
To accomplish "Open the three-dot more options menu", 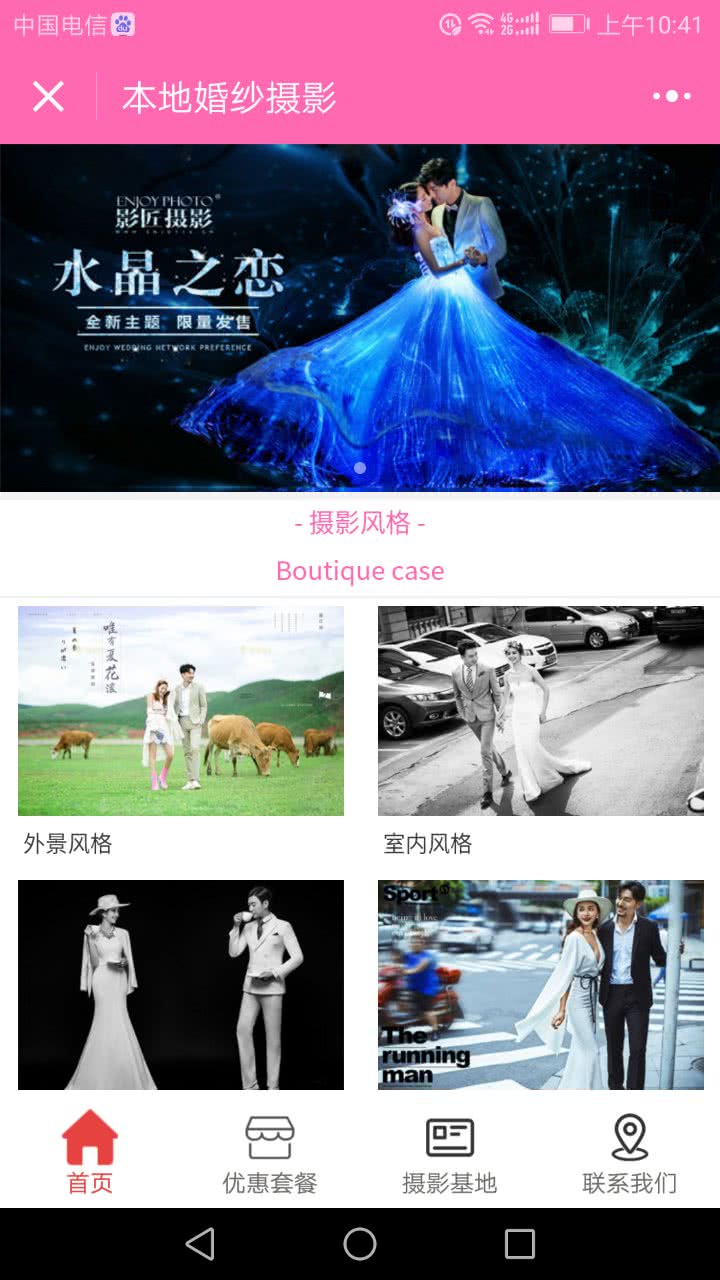I will [671, 97].
